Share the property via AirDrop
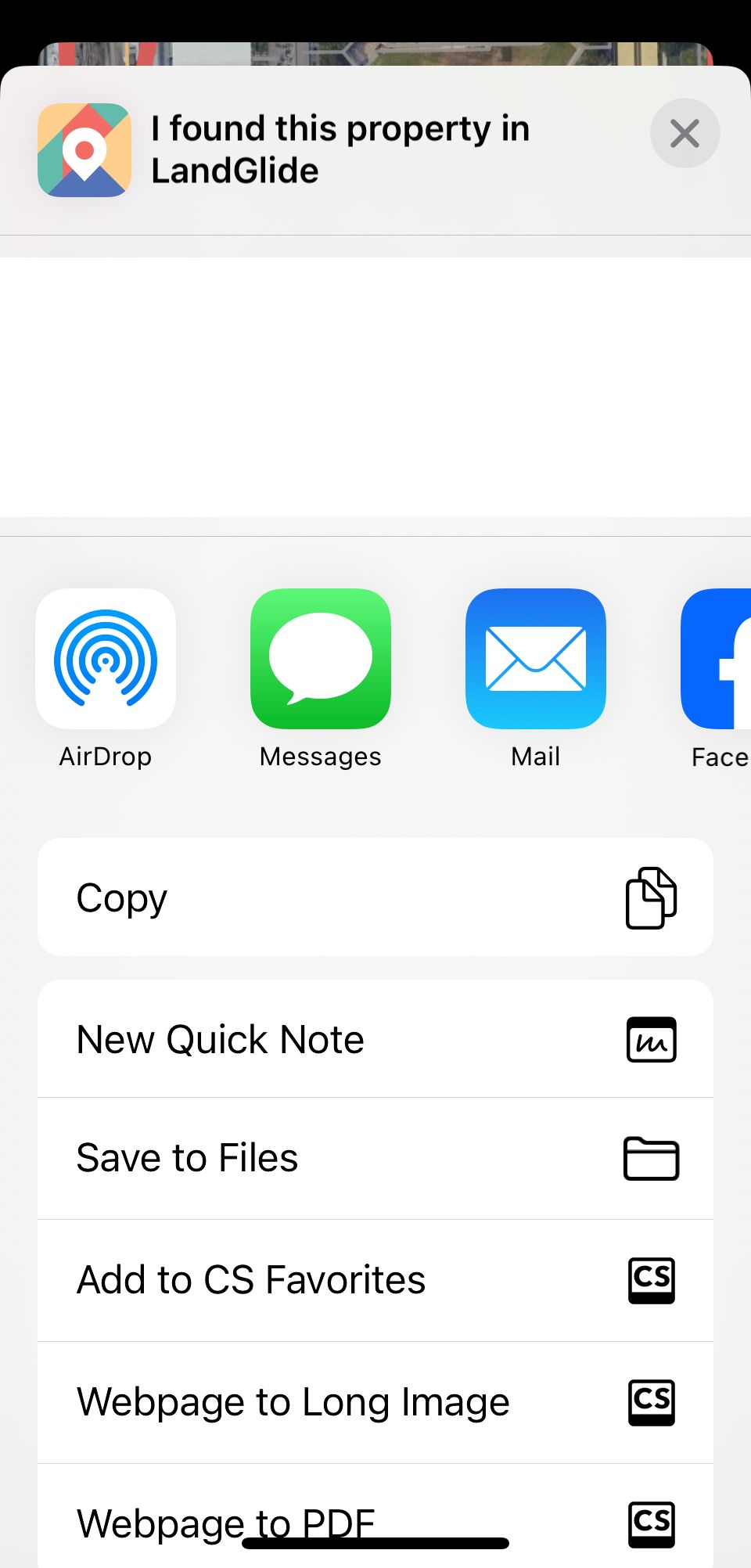This screenshot has width=751, height=1568. [106, 659]
